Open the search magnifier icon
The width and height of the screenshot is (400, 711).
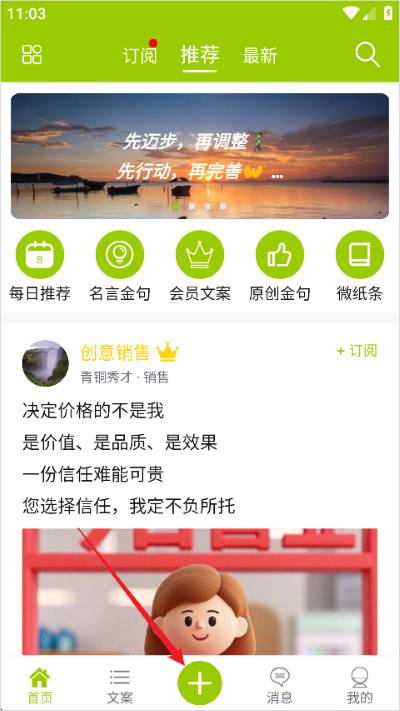tap(367, 54)
